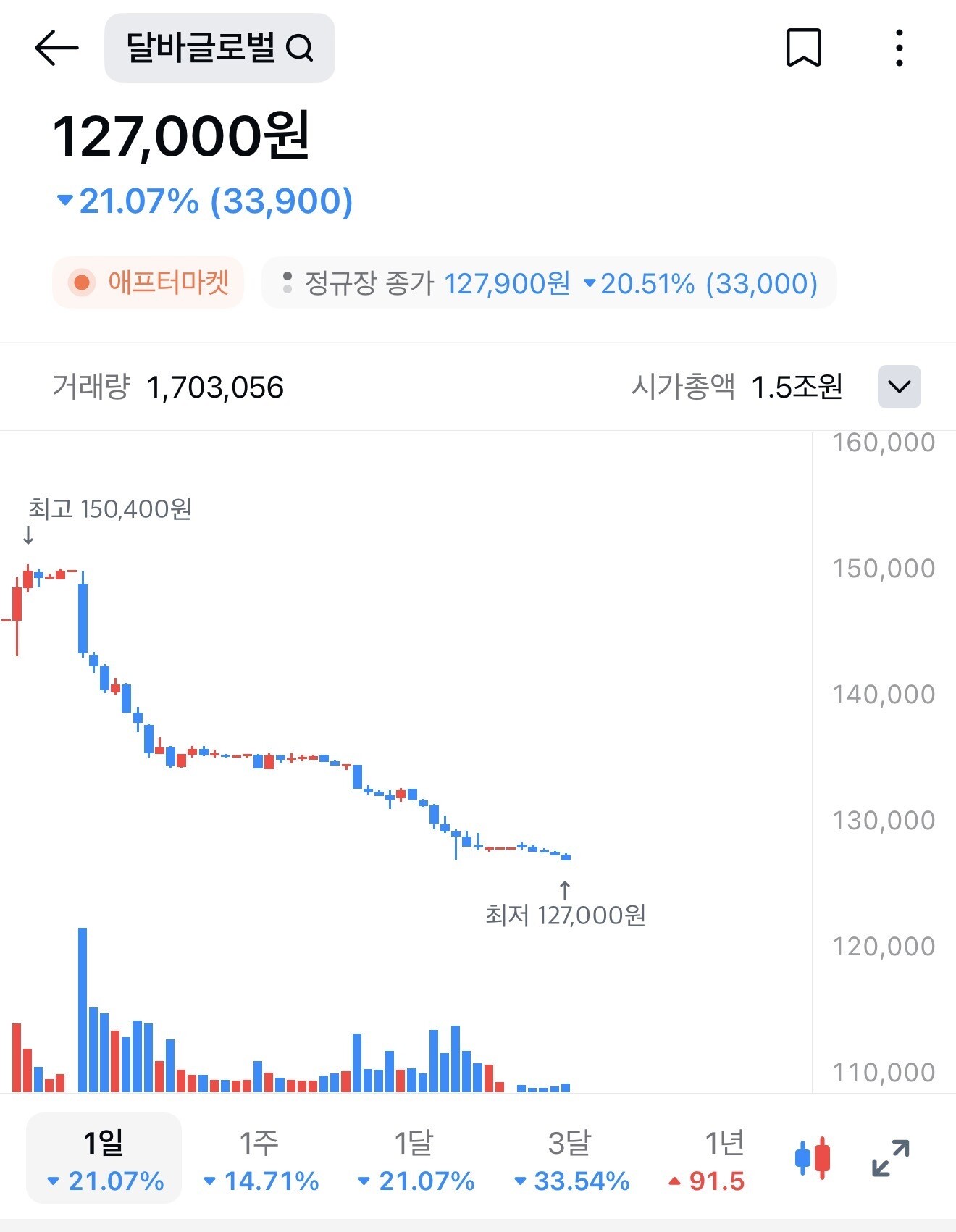Open the 정규장 종가 price chip
The width and height of the screenshot is (956, 1232).
pos(548,283)
